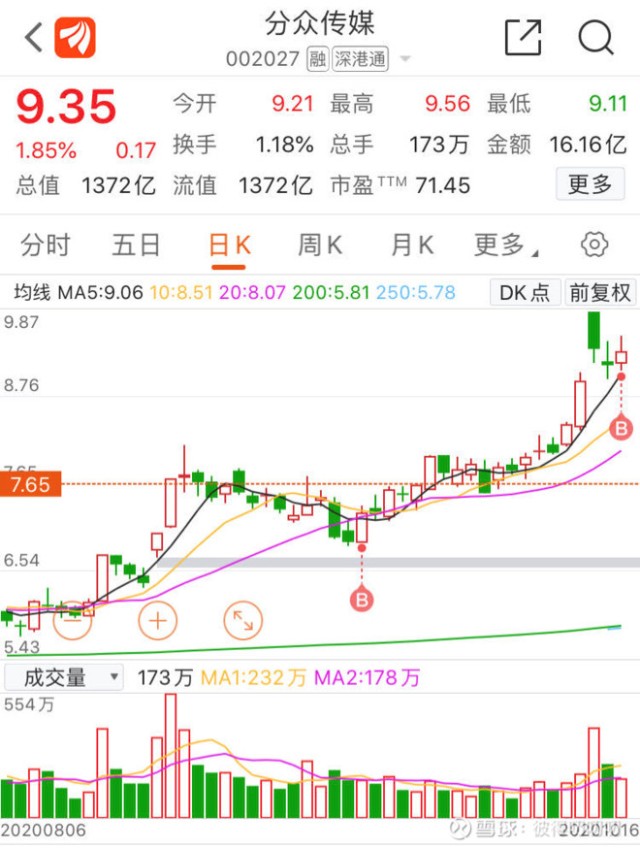Image resolution: width=640 pixels, height=848 pixels.
Task: Open chart settings gear icon
Action: 595,244
